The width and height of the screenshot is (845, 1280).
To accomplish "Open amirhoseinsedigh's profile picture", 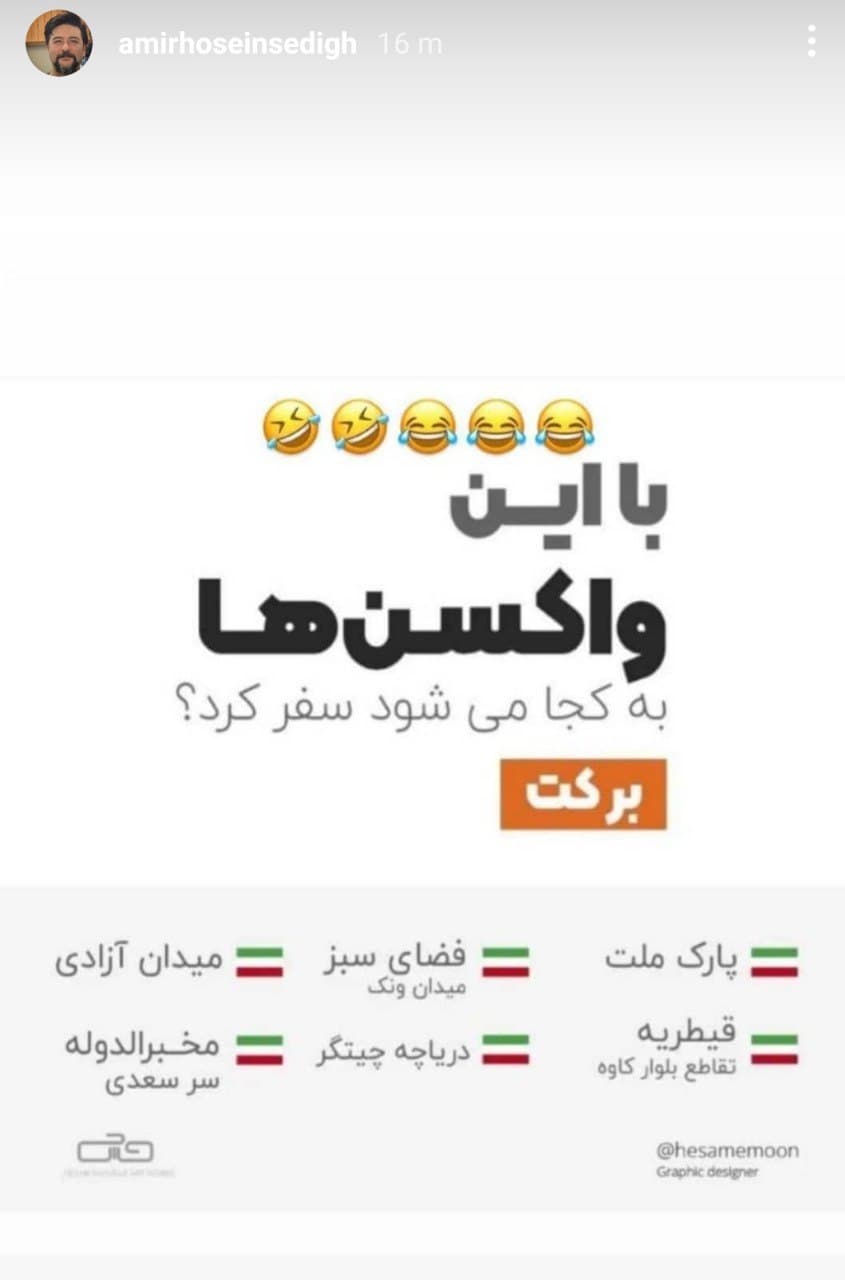I will 59,43.
